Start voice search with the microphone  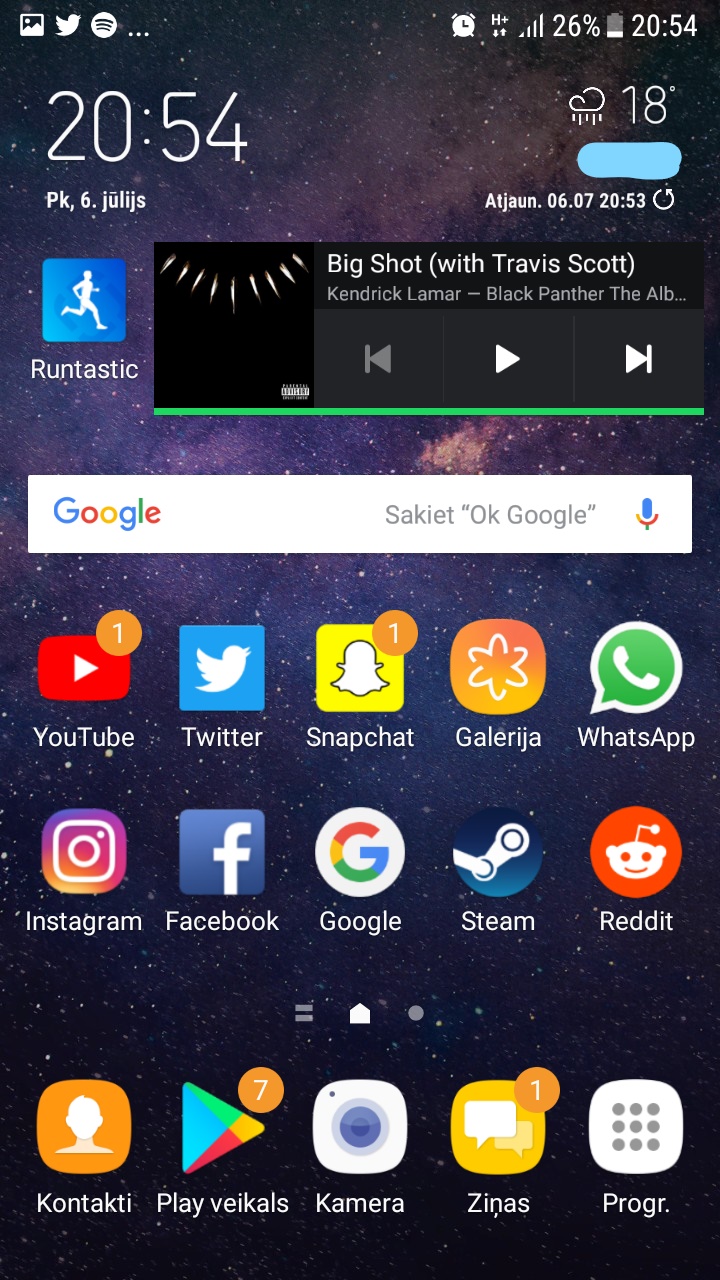[647, 514]
